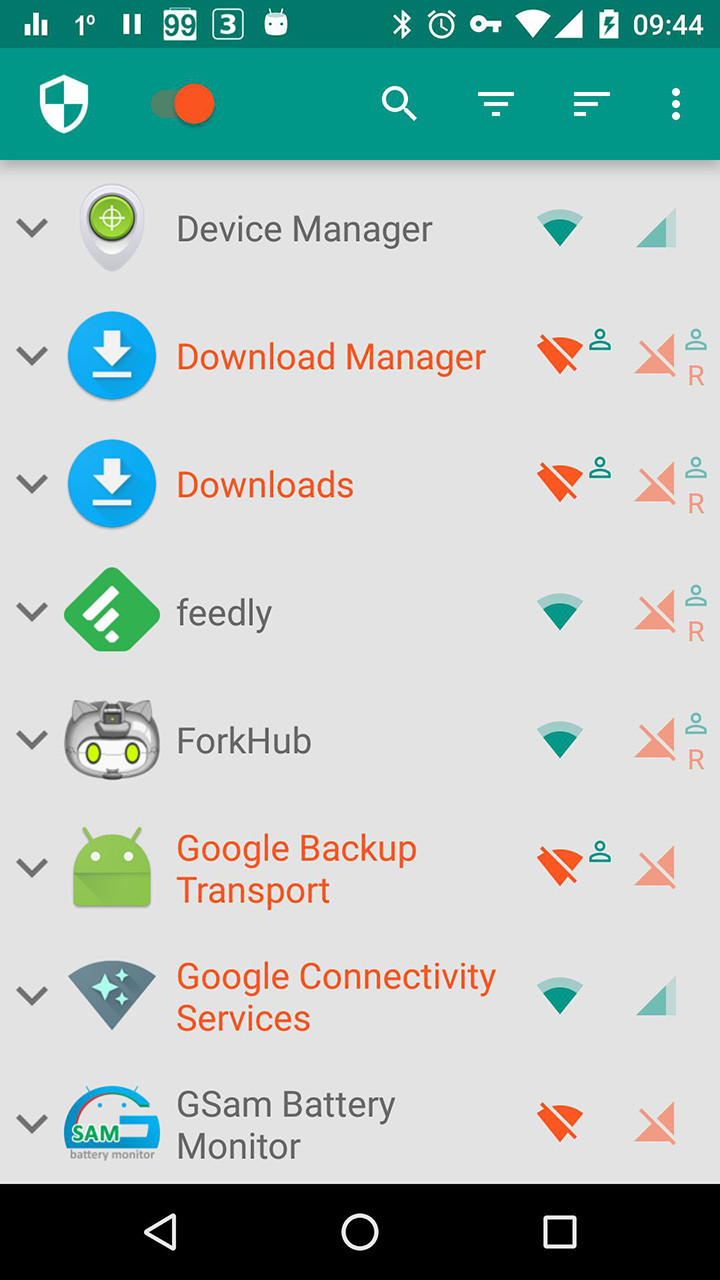The width and height of the screenshot is (720, 1280).
Task: Open the search icon in the toolbar
Action: coord(399,103)
